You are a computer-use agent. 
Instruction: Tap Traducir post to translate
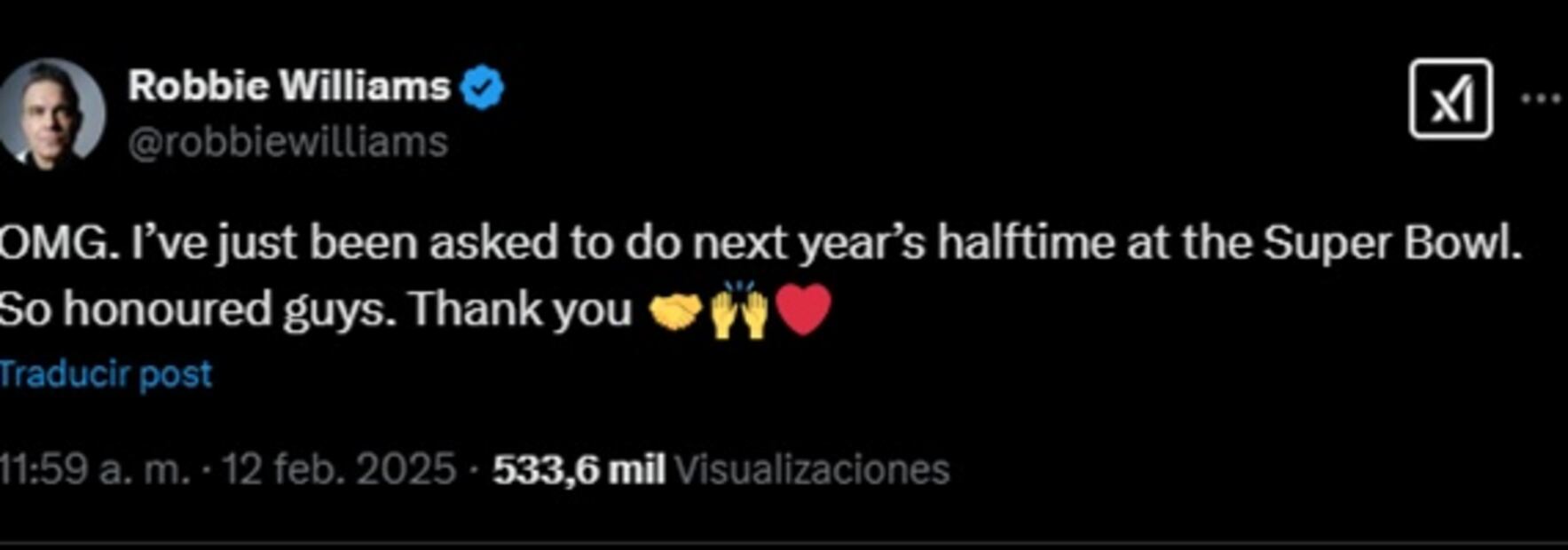point(106,374)
